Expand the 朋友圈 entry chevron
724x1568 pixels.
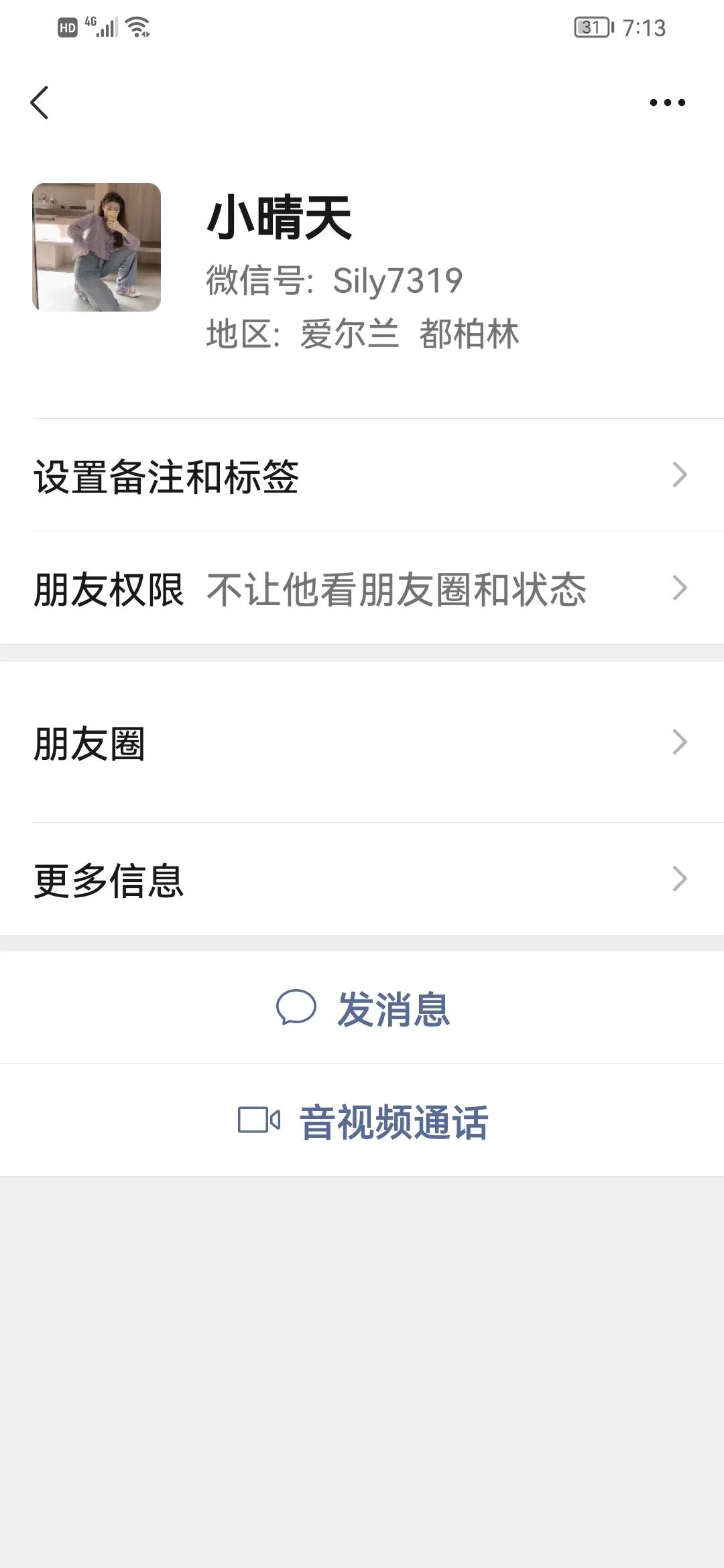coord(682,742)
